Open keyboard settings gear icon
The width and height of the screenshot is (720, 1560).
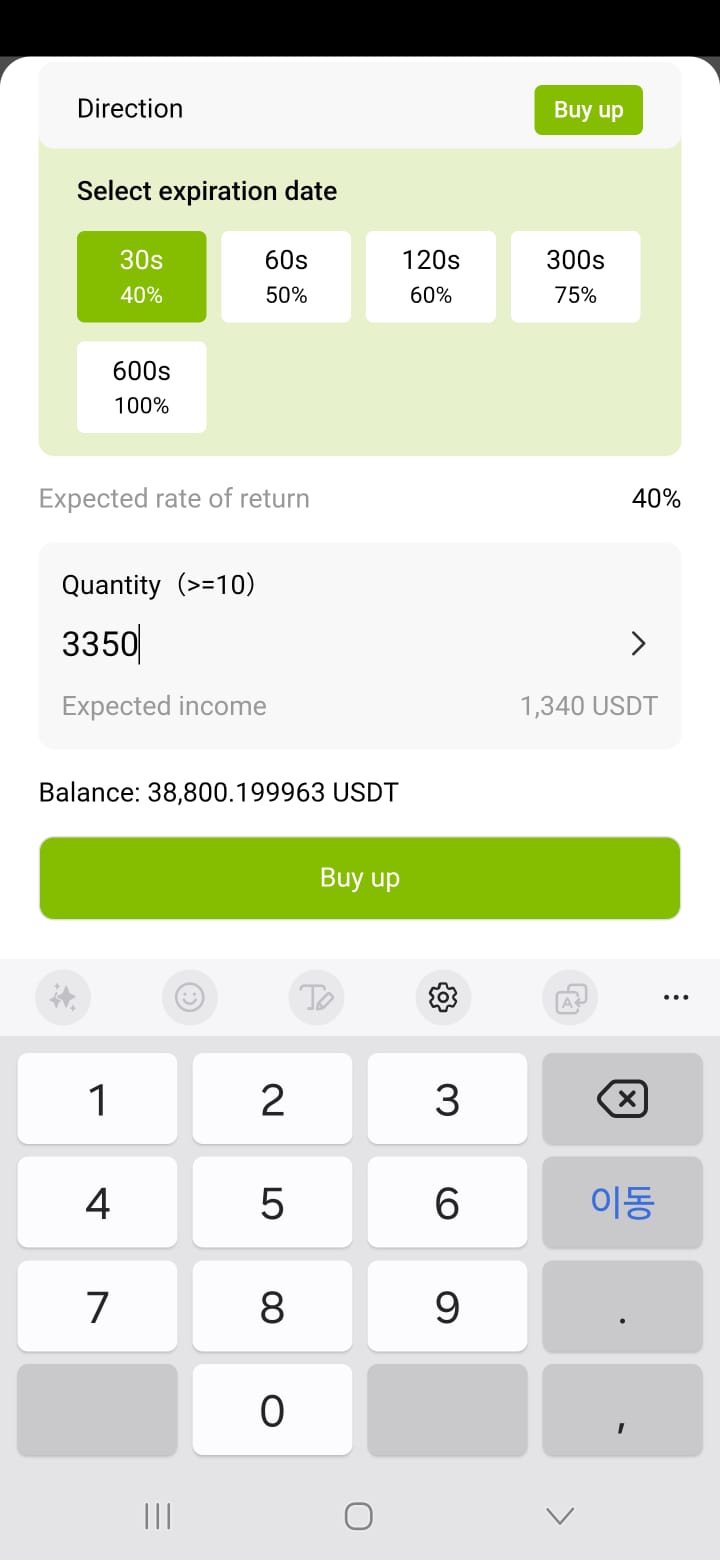coord(443,997)
